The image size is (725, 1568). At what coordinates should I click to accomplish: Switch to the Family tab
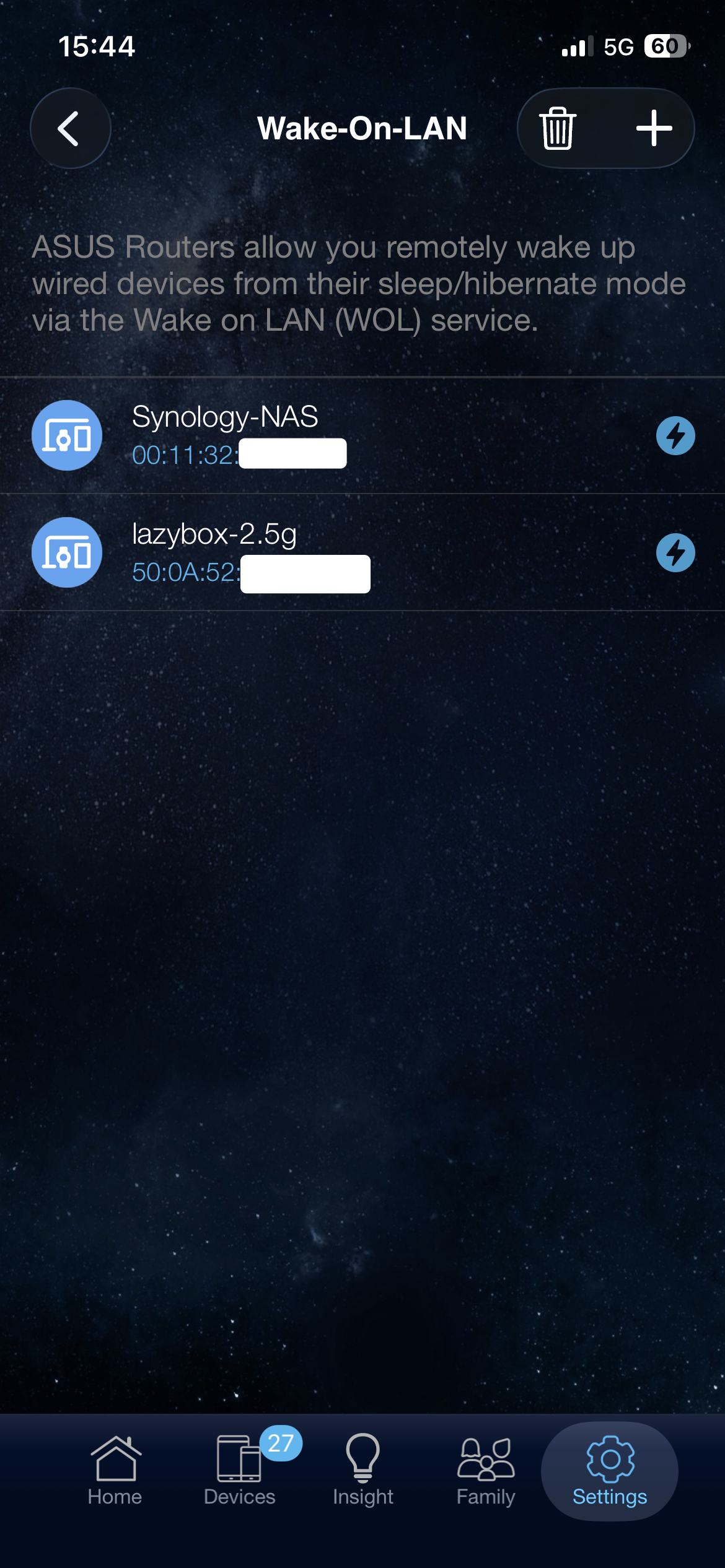pos(486,1471)
